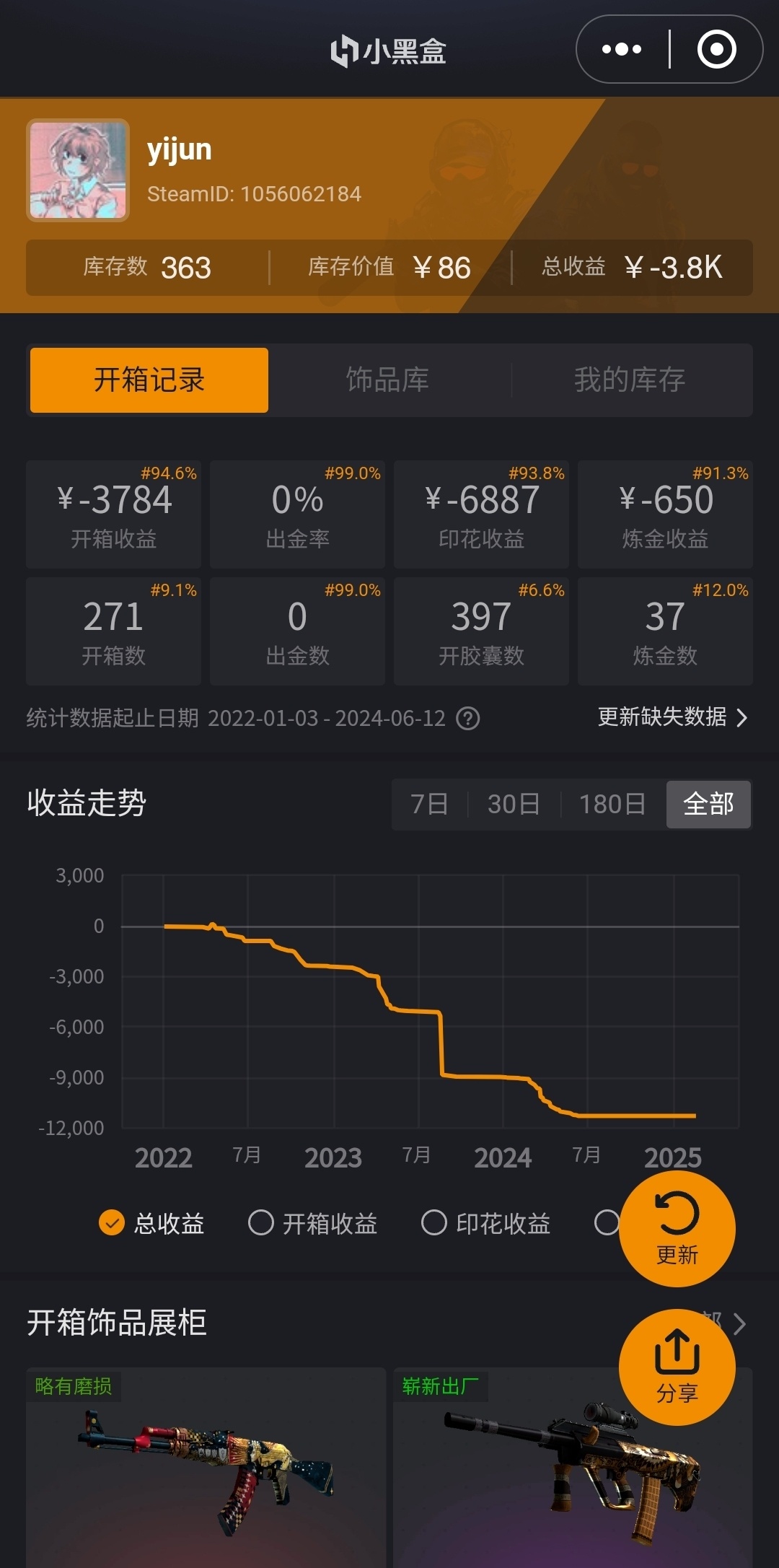
Task: Open the mini program more-options menu
Action: [622, 49]
